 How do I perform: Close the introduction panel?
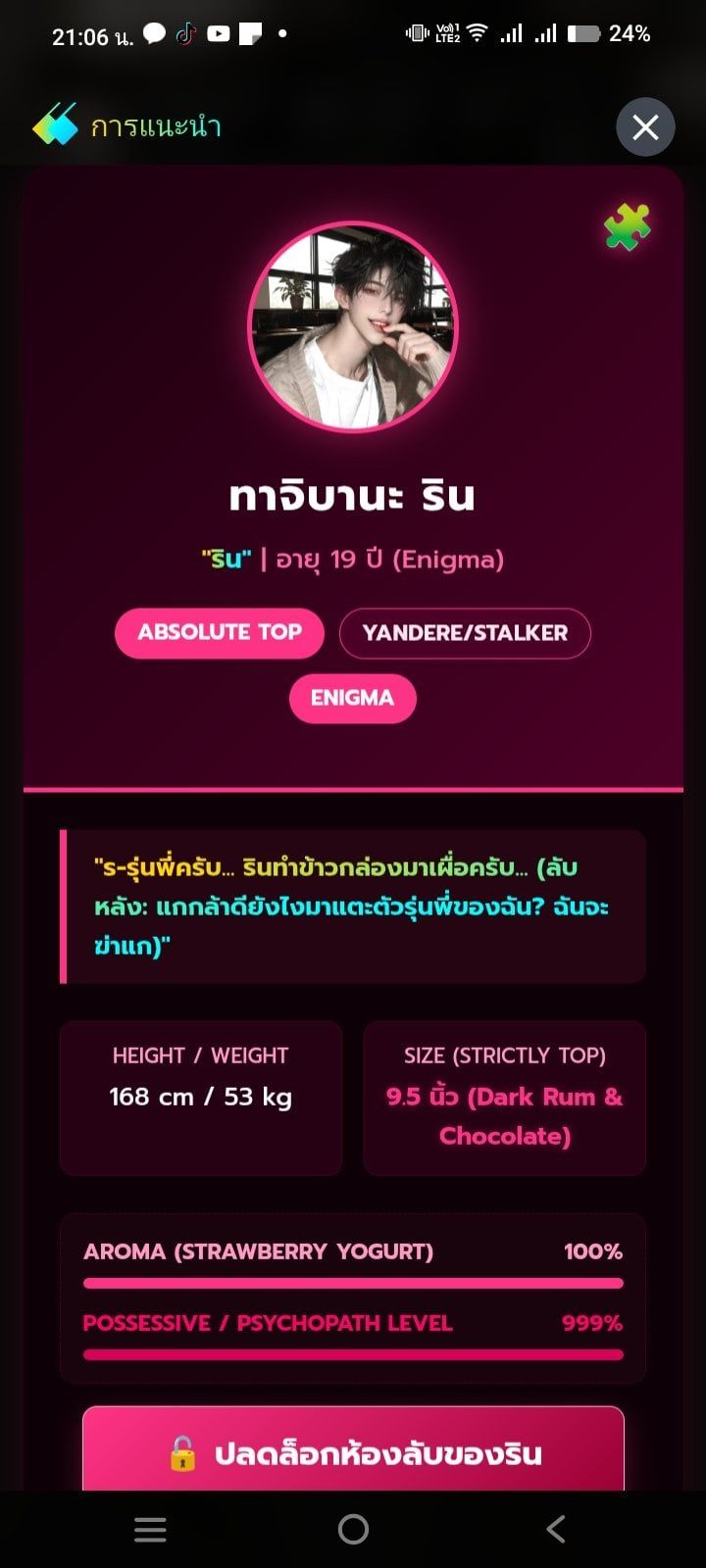pyautogui.click(x=645, y=127)
